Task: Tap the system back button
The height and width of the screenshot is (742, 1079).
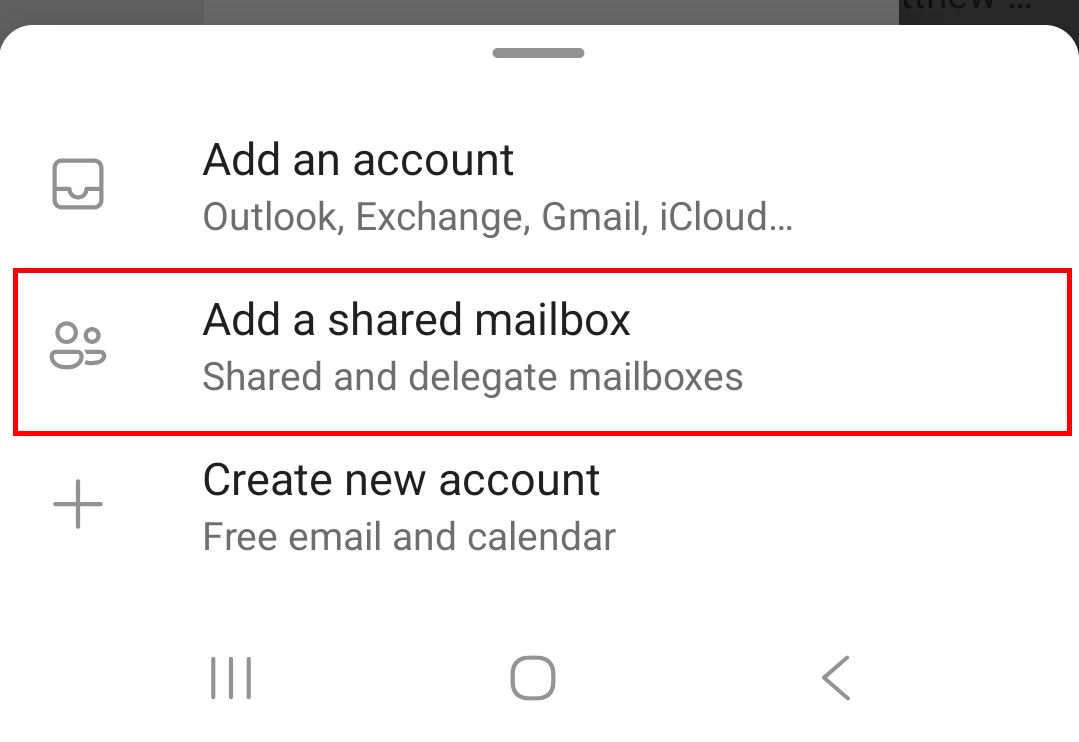Action: (835, 678)
